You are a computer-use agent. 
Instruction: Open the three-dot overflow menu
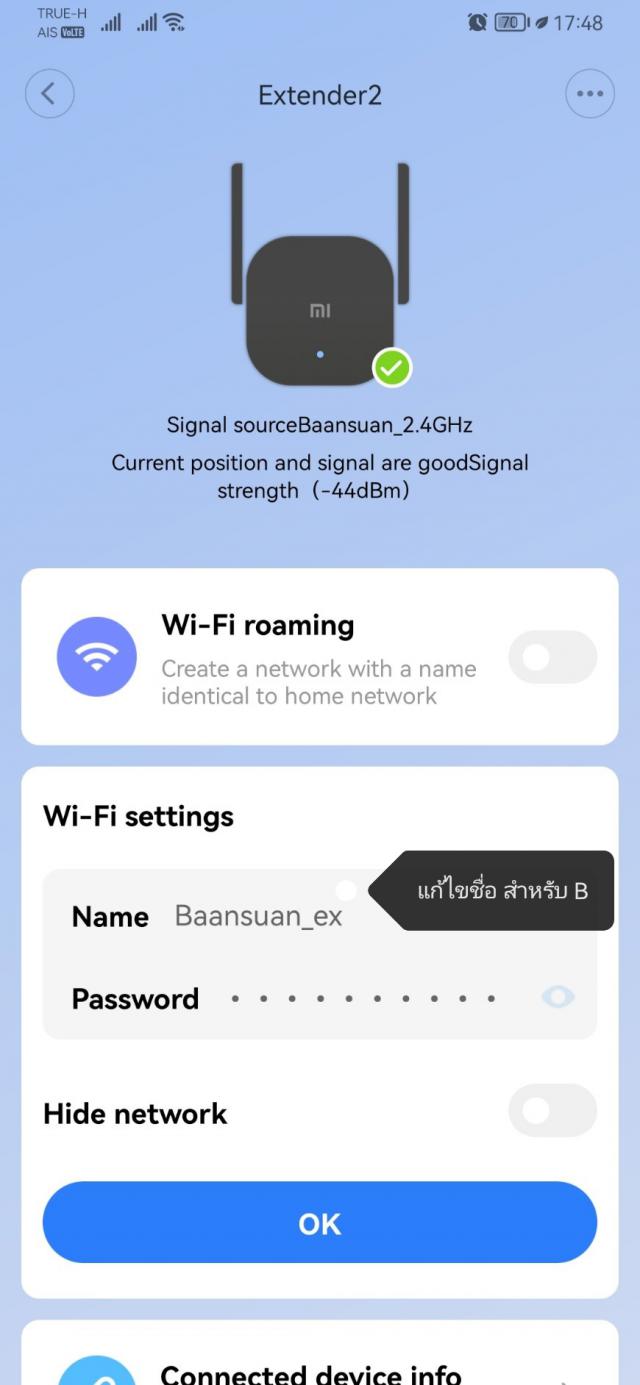click(x=589, y=94)
